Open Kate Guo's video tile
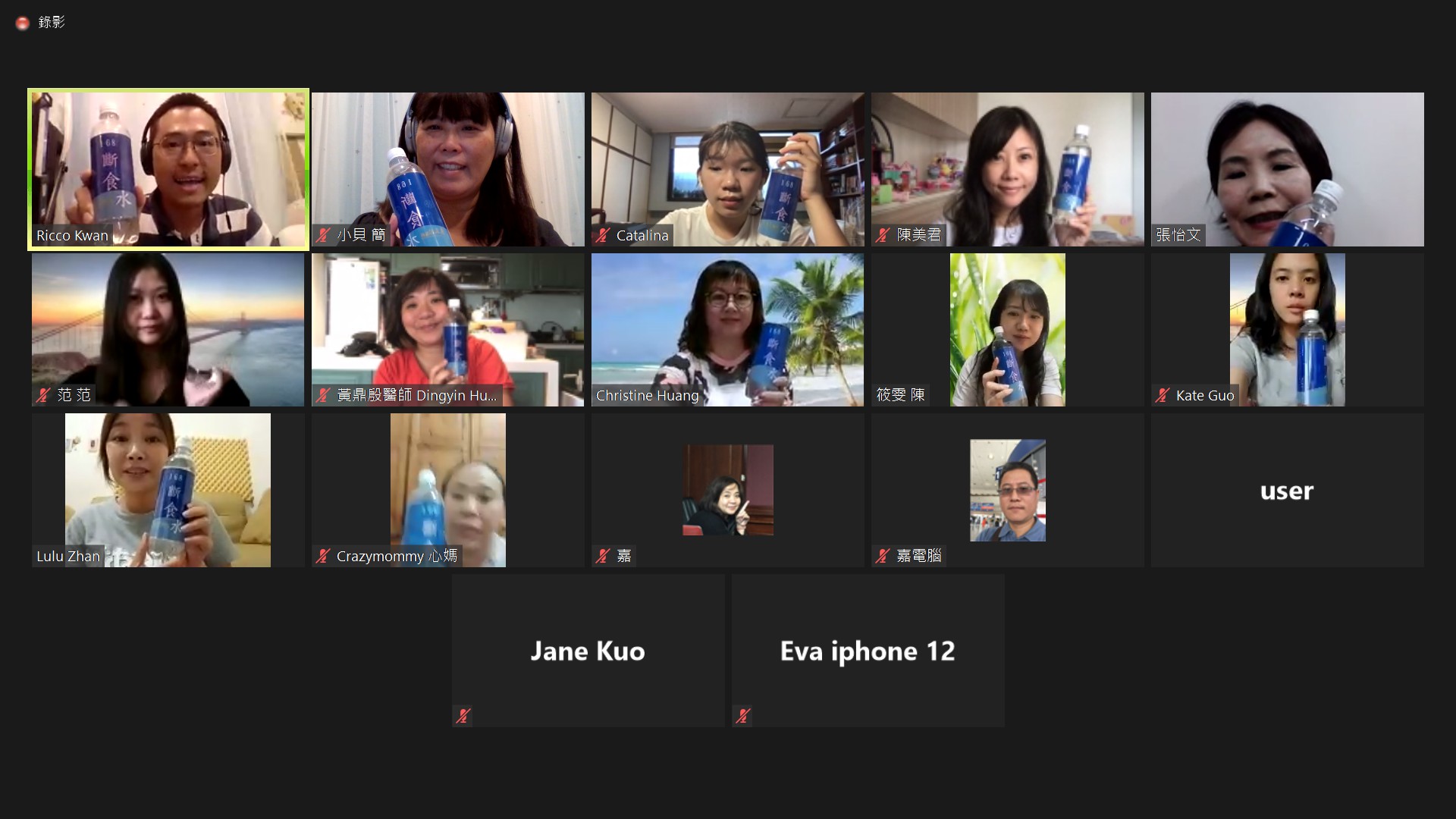This screenshot has height=819, width=1456. [x=1287, y=330]
